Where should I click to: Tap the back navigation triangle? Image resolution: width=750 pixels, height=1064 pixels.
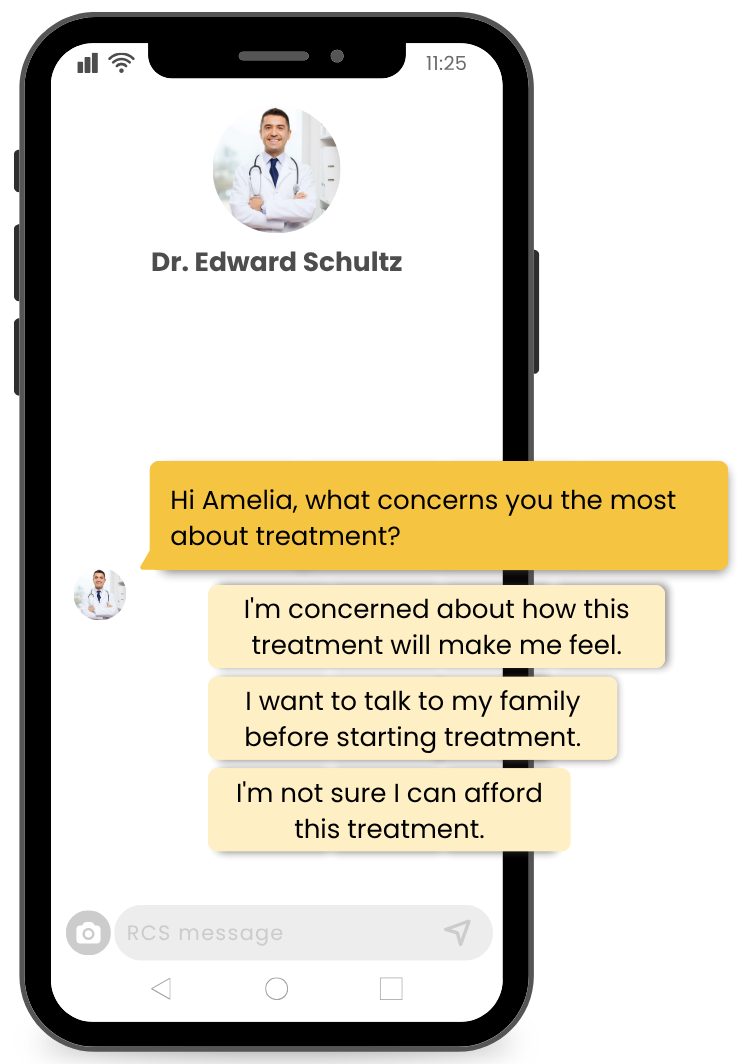pos(160,986)
